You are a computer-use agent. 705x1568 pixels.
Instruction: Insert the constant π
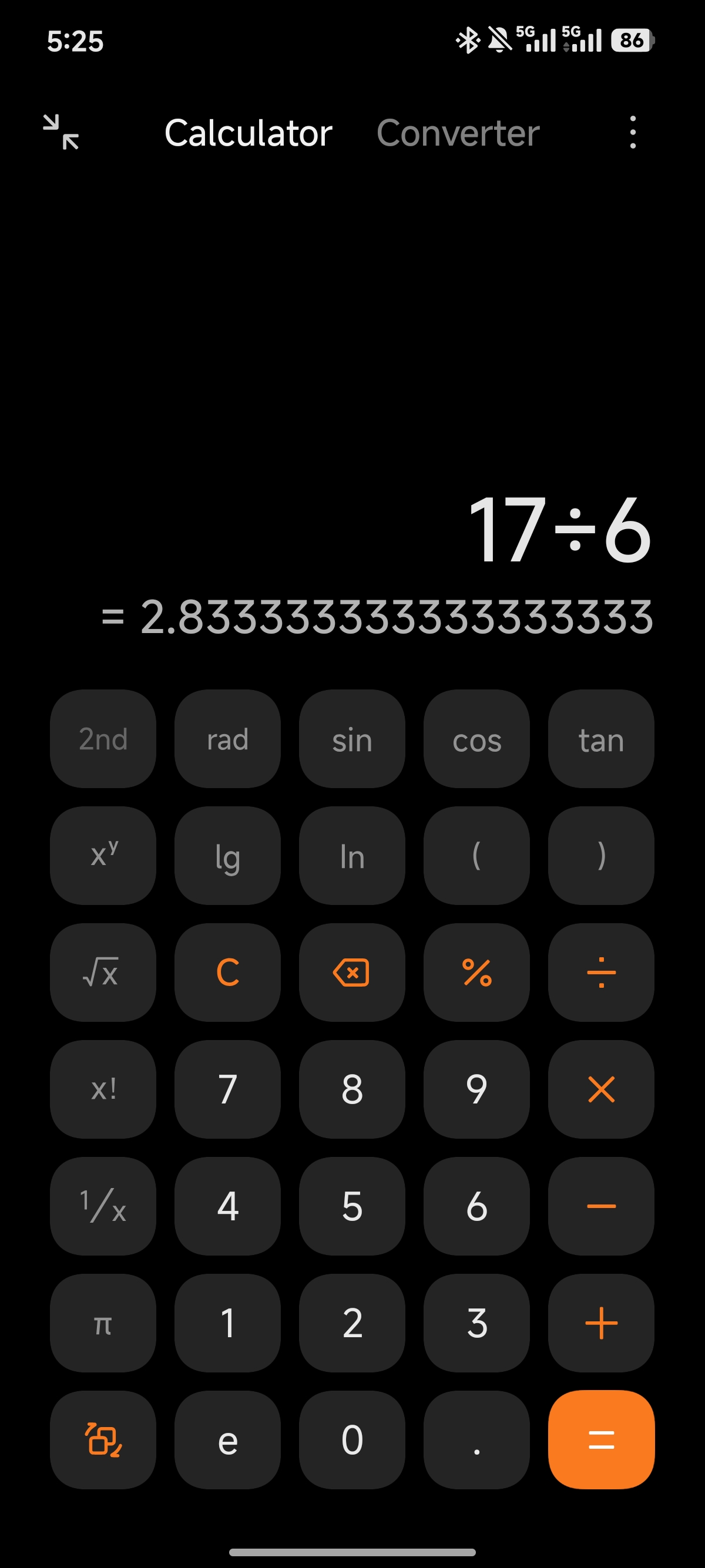tap(103, 1323)
